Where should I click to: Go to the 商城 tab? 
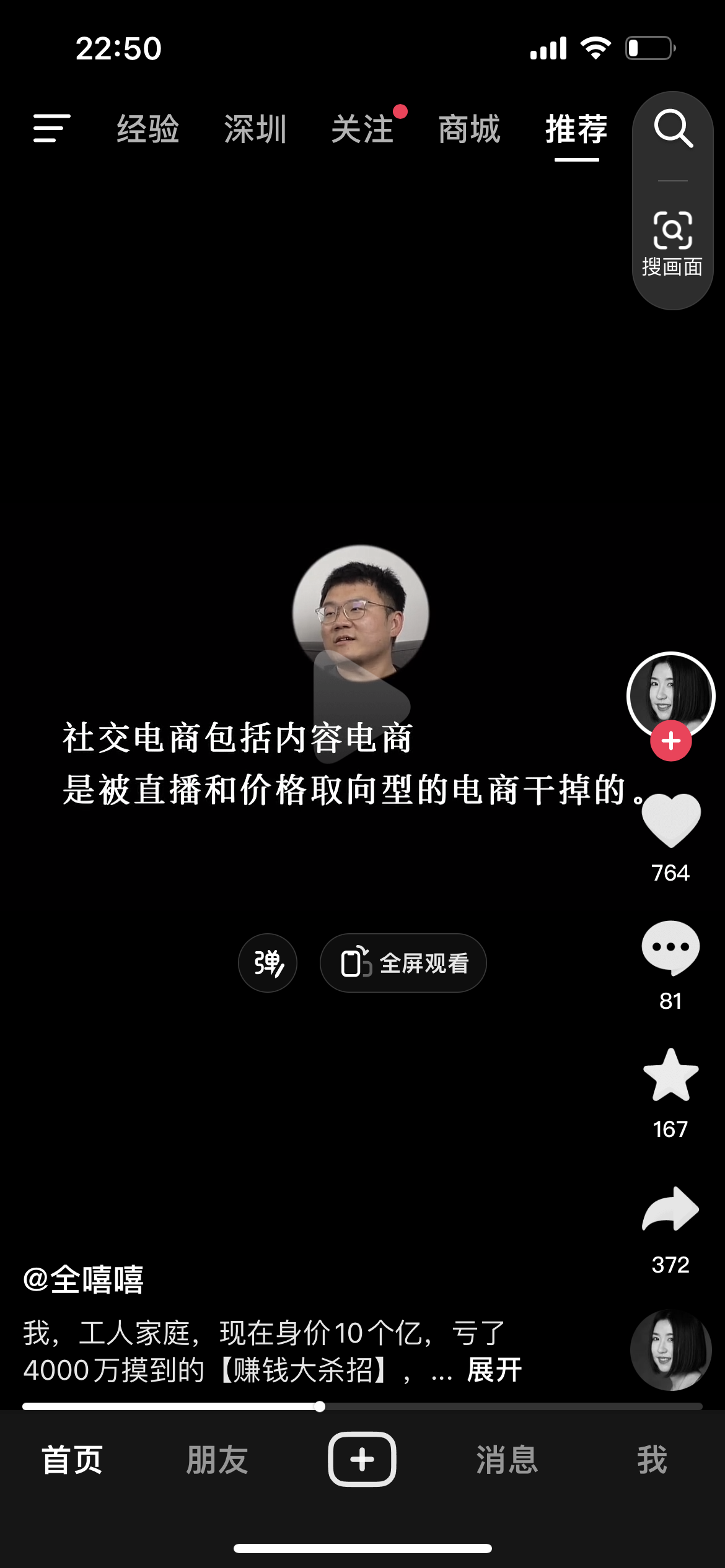click(469, 129)
